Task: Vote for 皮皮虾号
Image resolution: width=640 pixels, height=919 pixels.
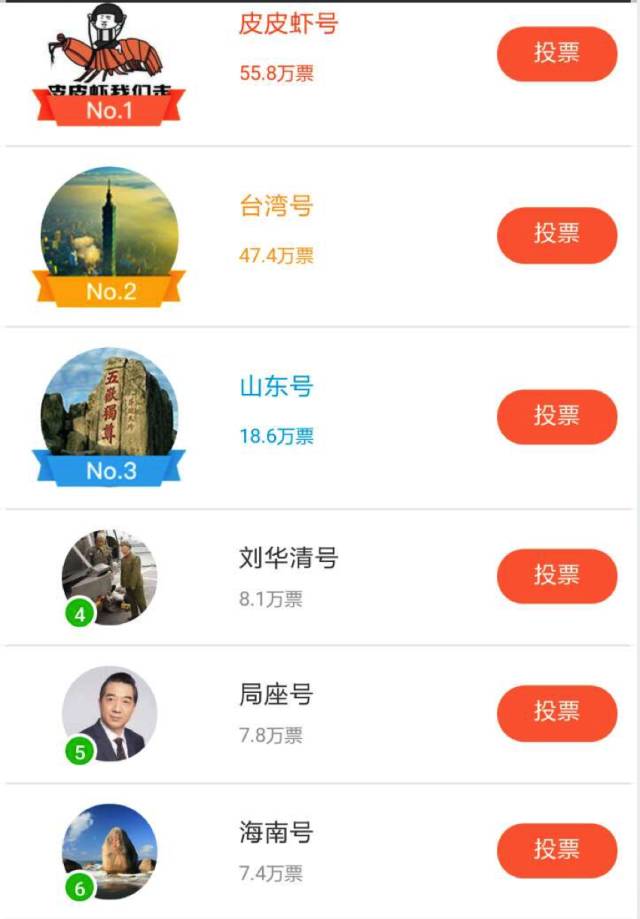Action: (x=557, y=53)
